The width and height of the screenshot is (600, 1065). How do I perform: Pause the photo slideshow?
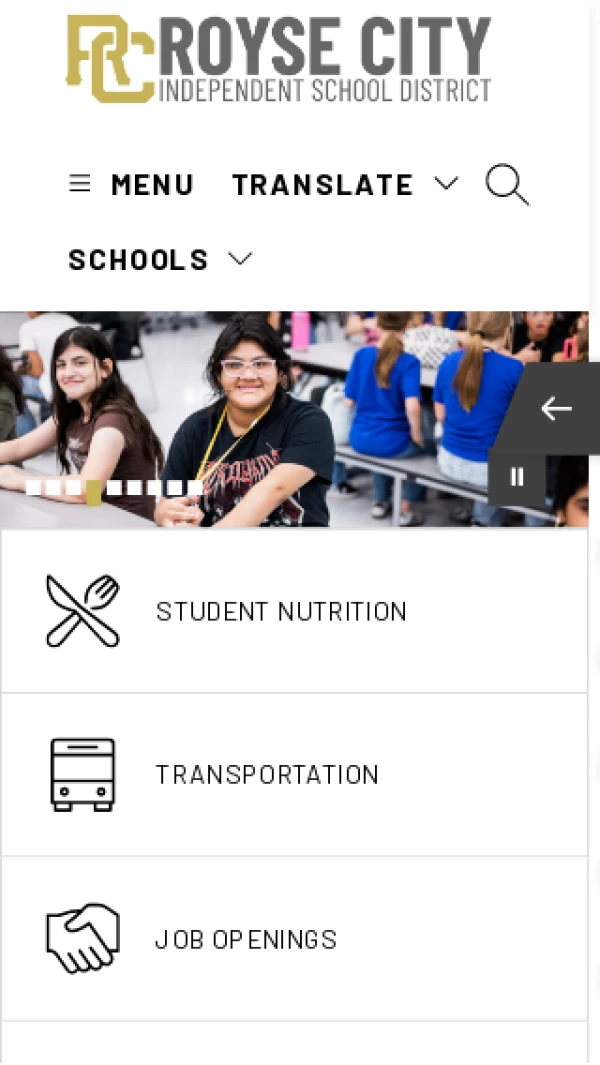coord(517,478)
